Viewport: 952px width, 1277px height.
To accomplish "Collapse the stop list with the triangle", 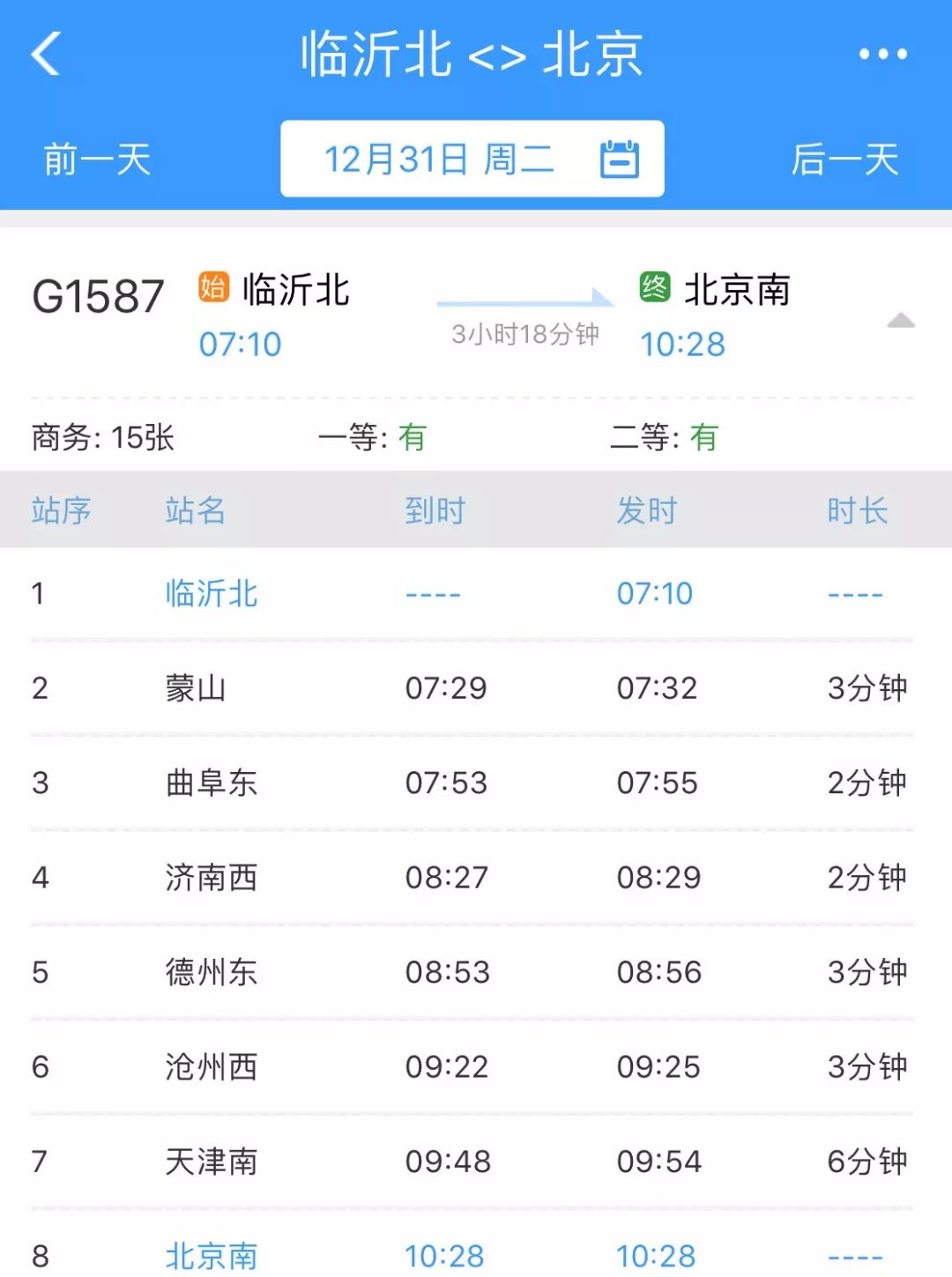I will pyautogui.click(x=902, y=320).
